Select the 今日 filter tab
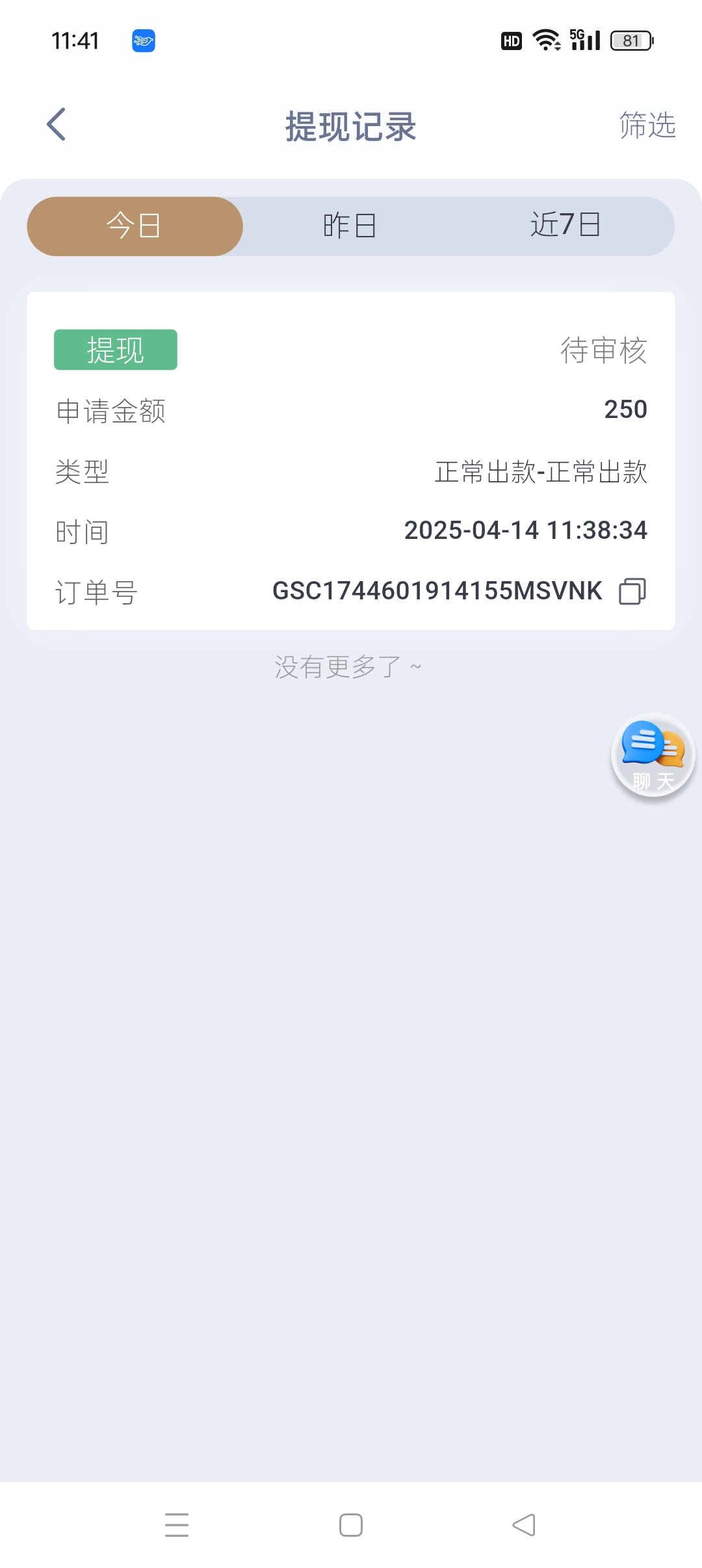The height and width of the screenshot is (1568, 702). tap(134, 226)
